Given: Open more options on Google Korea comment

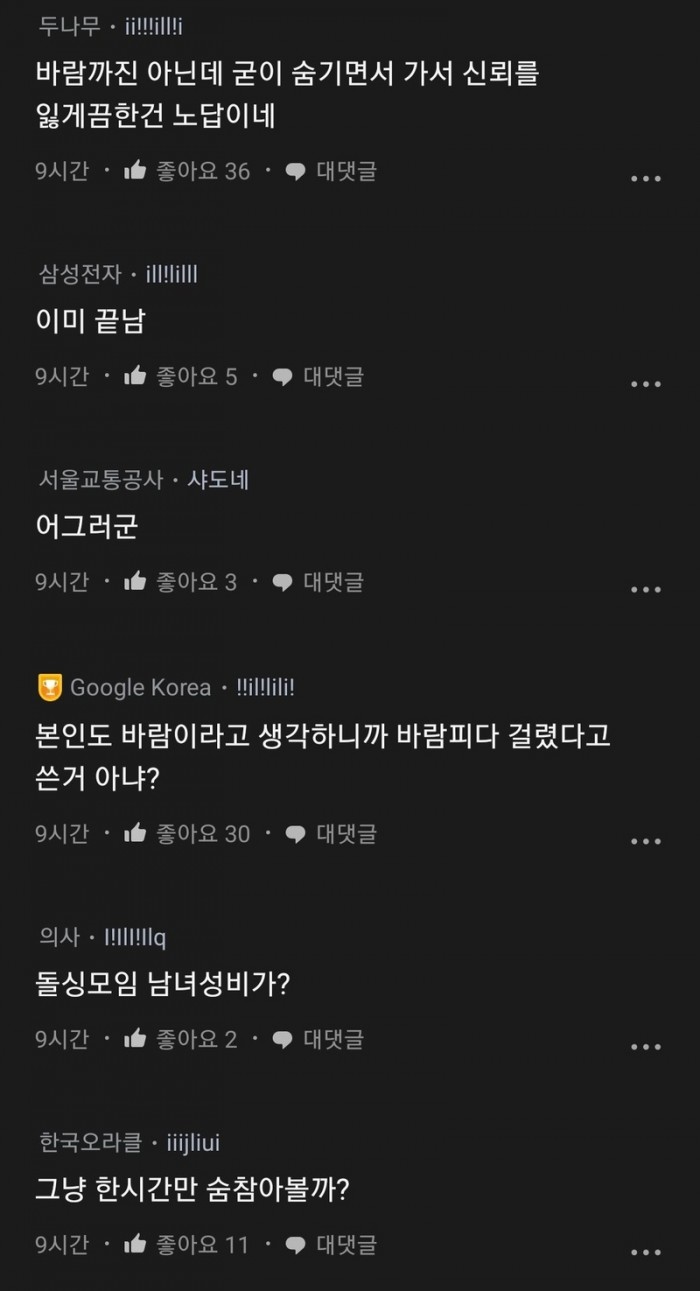Looking at the screenshot, I should pyautogui.click(x=646, y=841).
